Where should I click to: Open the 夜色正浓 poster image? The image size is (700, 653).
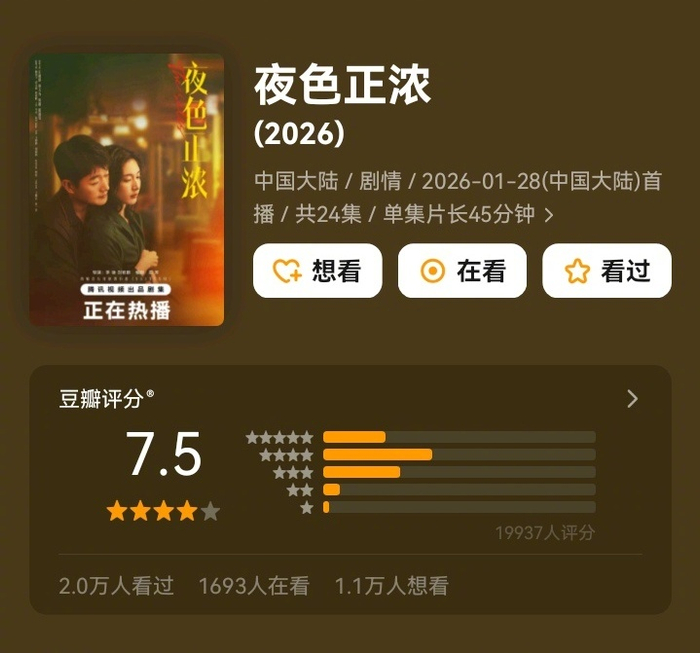pyautogui.click(x=127, y=190)
